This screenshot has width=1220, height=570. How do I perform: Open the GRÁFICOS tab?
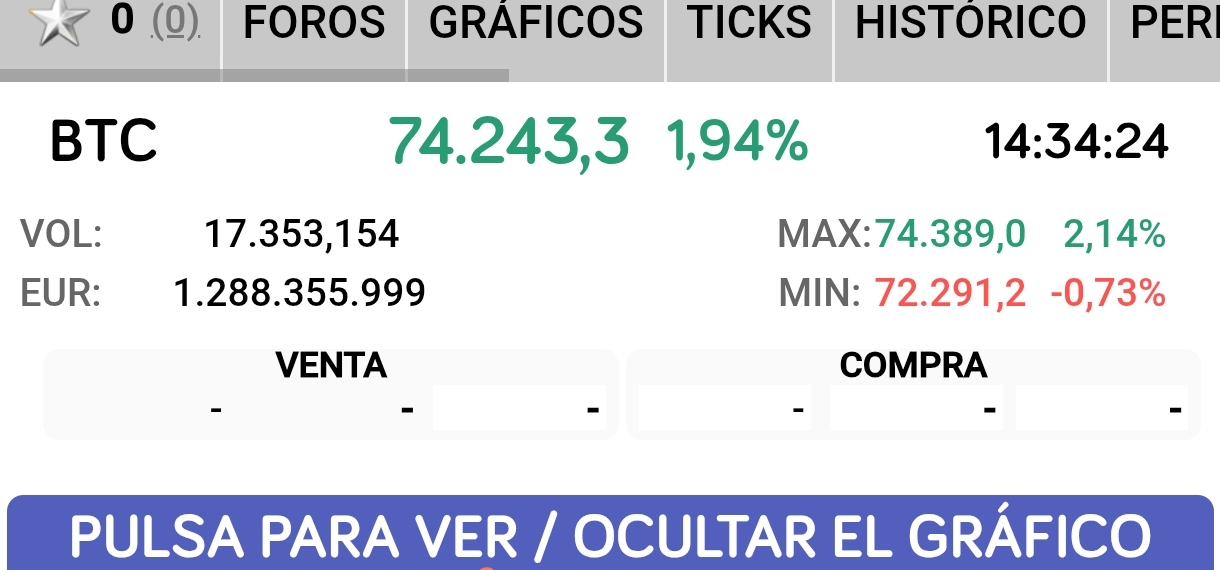536,24
